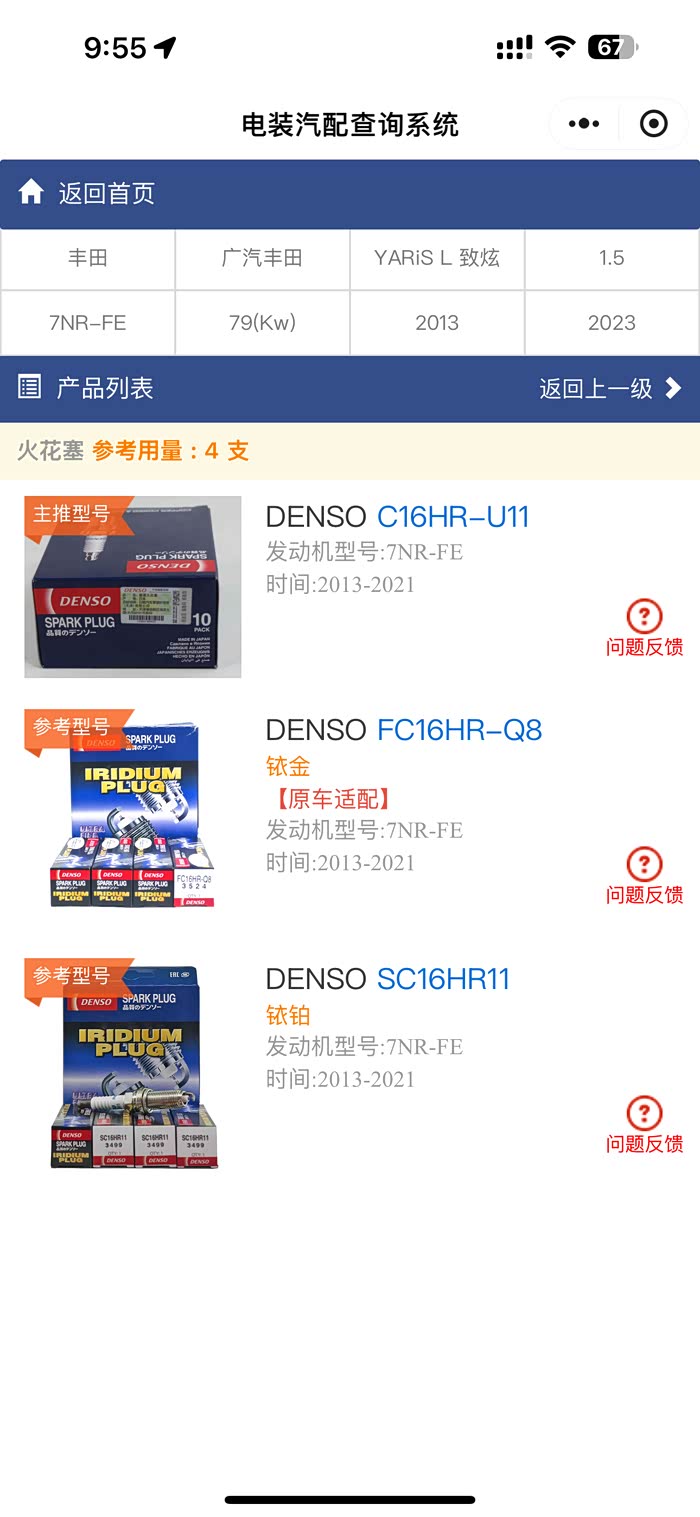The height and width of the screenshot is (1517, 700).
Task: Report a problem for FC16HR-Q8
Action: [644, 877]
